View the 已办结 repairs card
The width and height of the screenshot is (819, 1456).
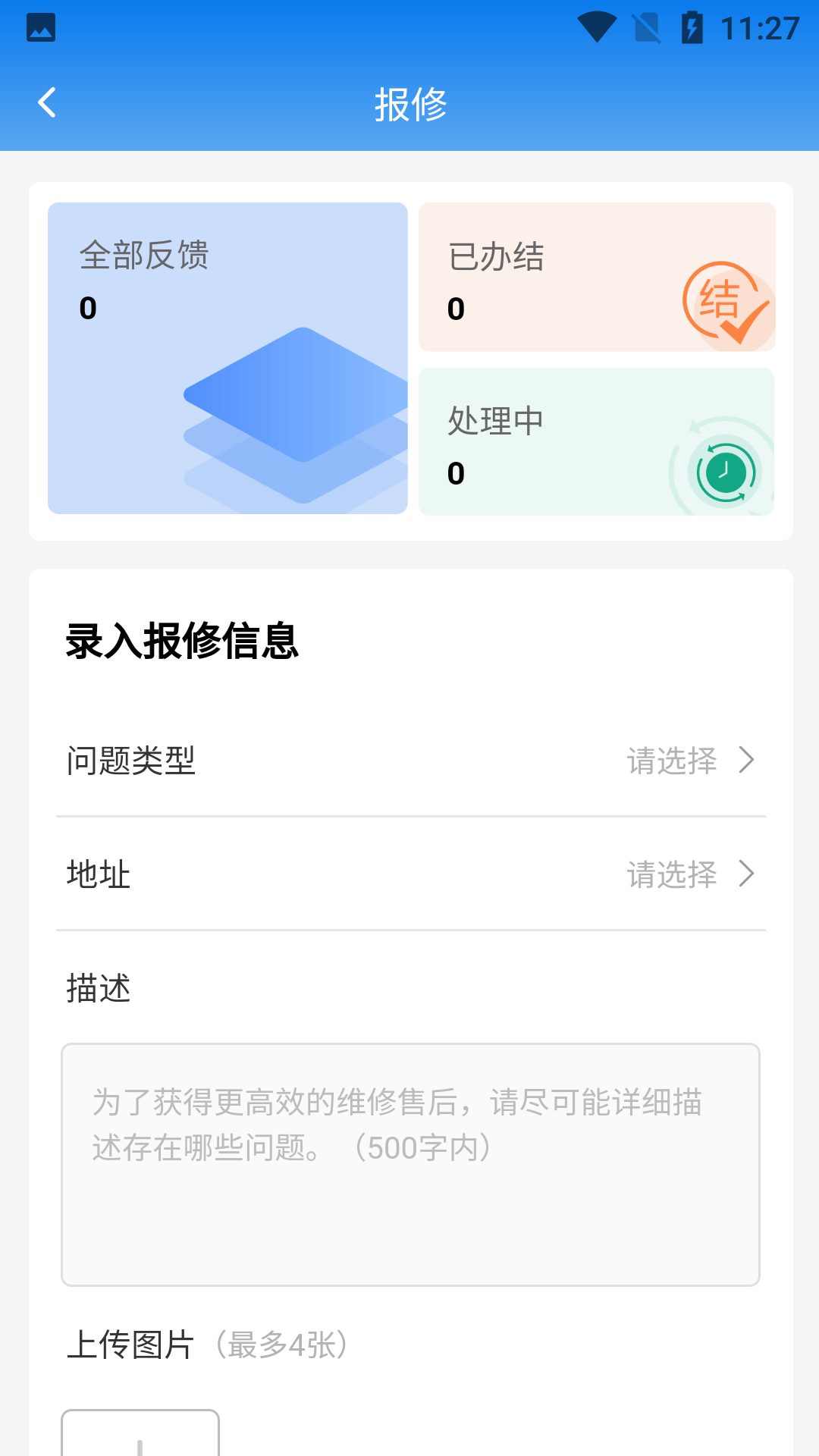(597, 277)
